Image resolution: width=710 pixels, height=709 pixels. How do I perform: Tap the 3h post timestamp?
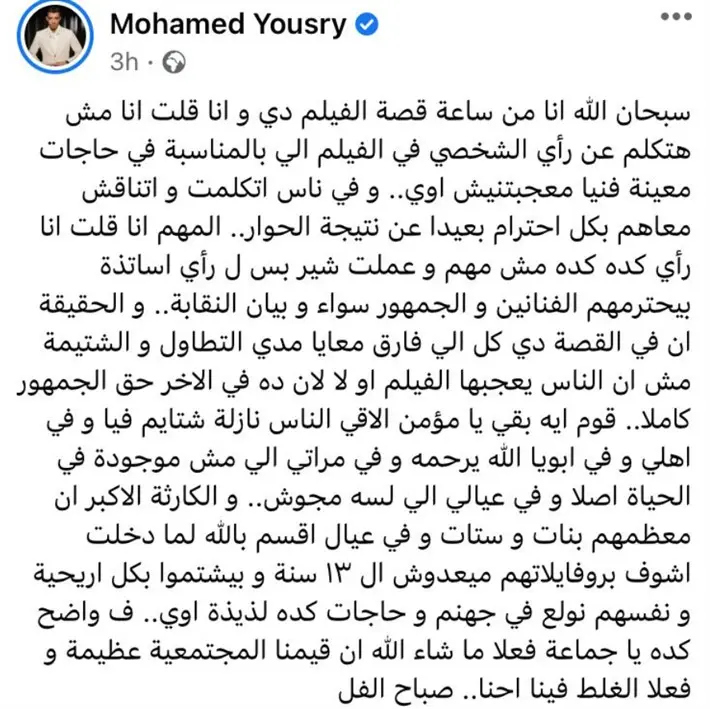(x=124, y=61)
